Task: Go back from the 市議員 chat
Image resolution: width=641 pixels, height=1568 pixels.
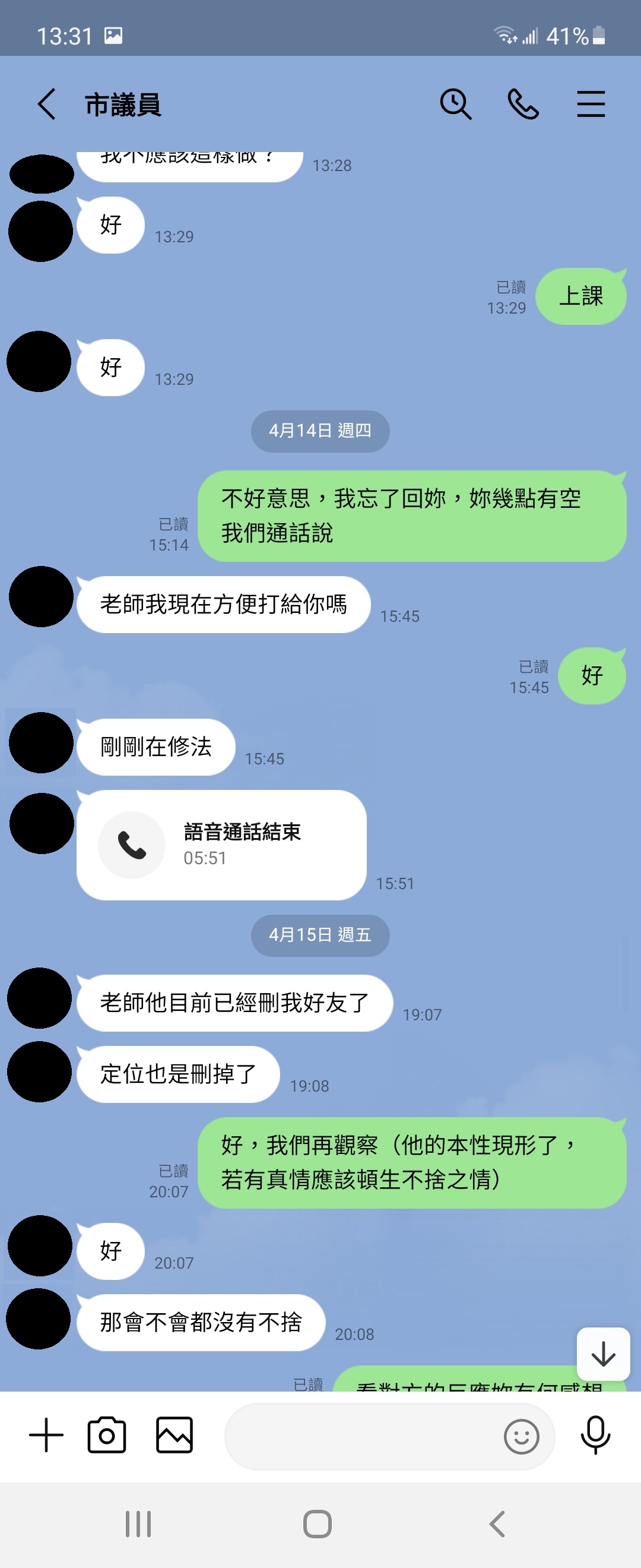Action: (x=47, y=104)
